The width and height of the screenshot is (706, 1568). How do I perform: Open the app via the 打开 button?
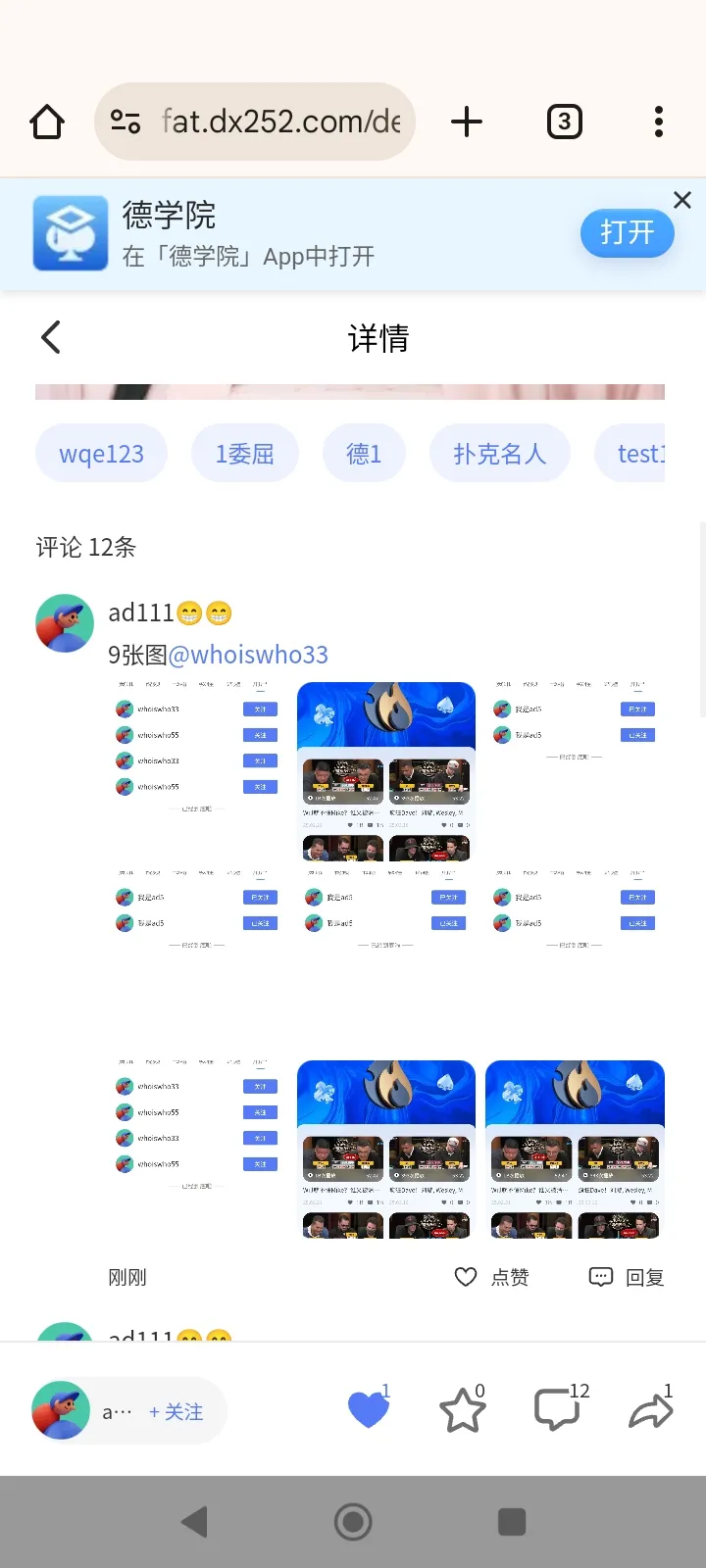(627, 233)
